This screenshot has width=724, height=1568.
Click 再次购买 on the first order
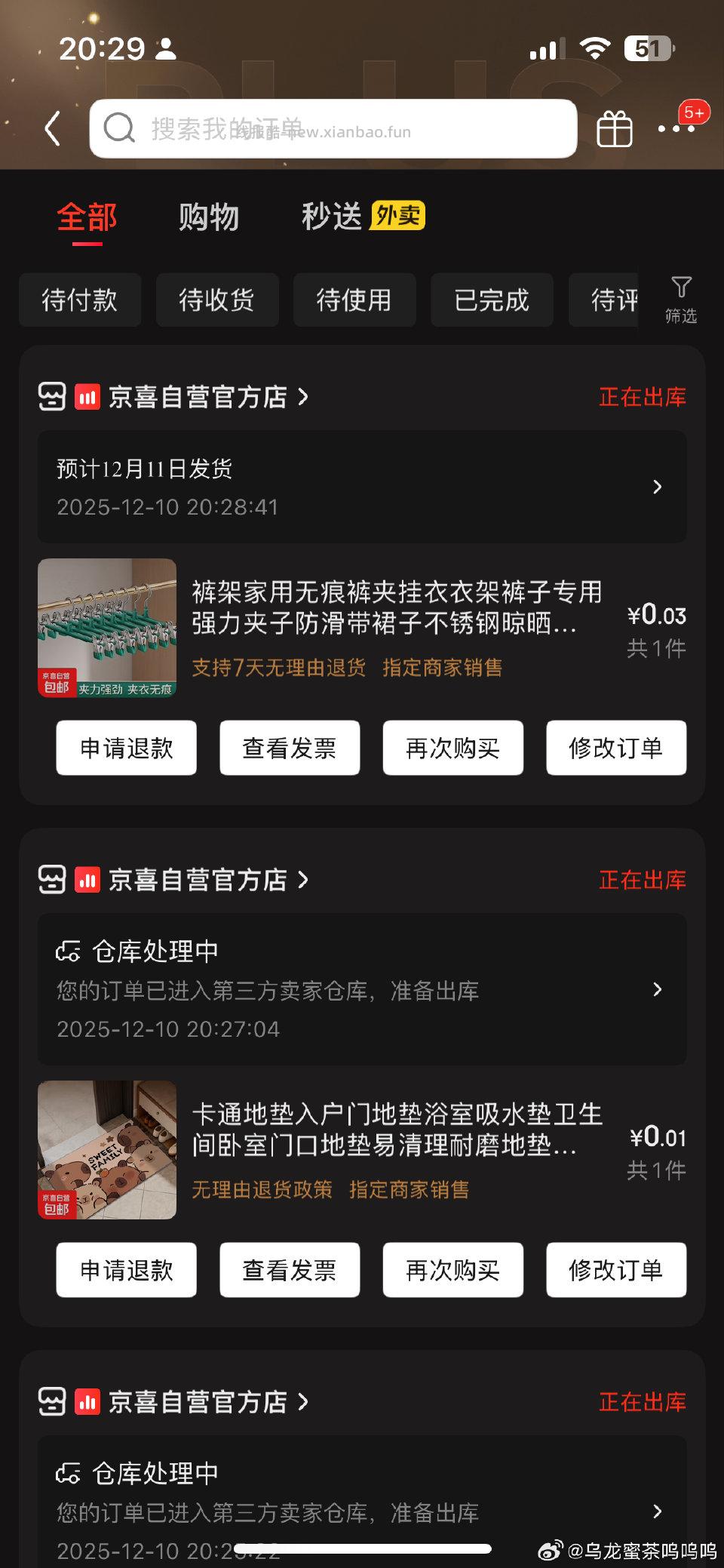(x=452, y=748)
